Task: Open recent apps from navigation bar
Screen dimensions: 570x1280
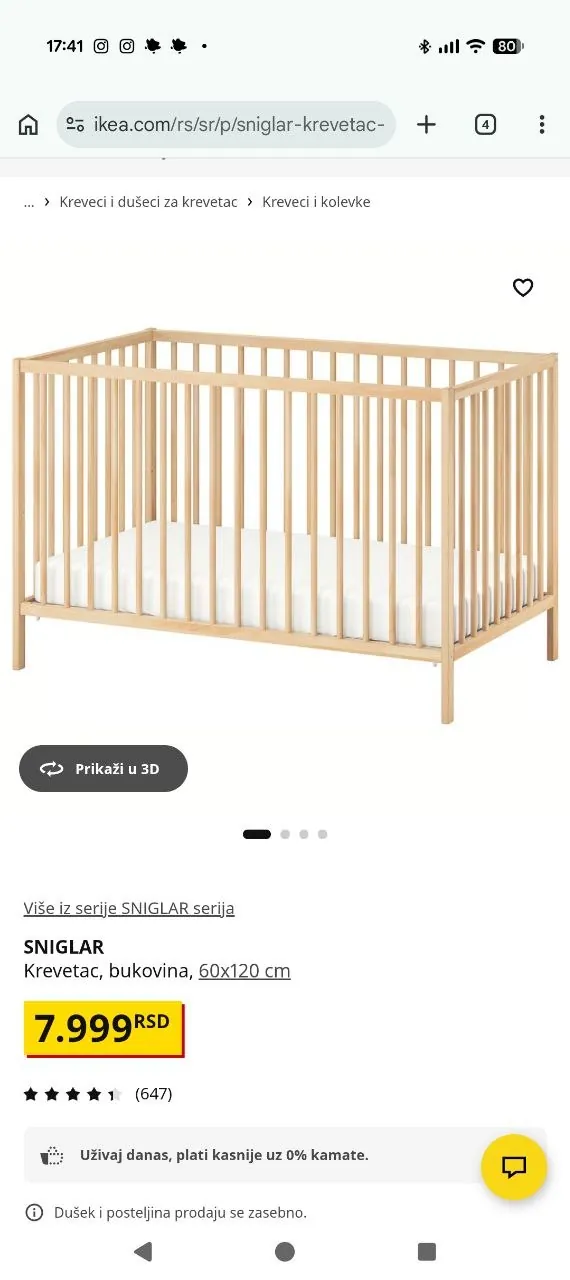Action: pos(427,1251)
